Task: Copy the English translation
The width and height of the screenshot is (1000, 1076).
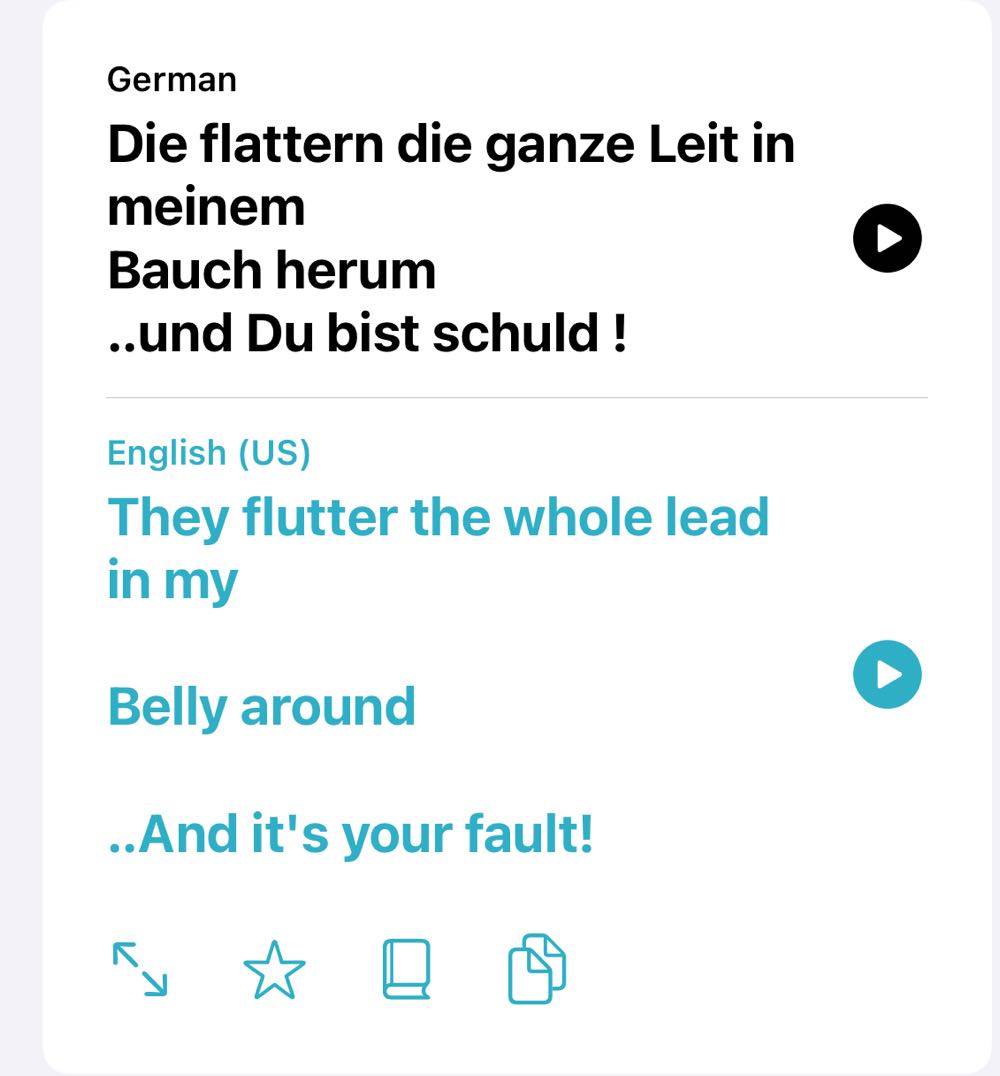Action: click(537, 969)
